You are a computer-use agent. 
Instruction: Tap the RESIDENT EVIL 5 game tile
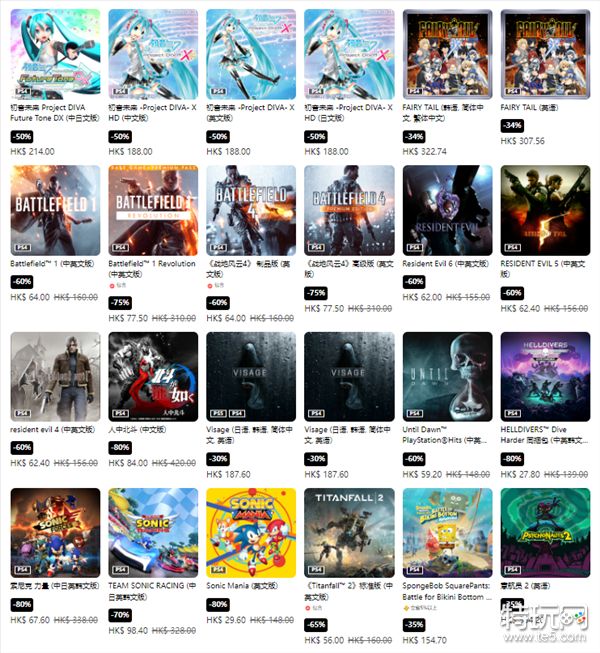tap(545, 210)
